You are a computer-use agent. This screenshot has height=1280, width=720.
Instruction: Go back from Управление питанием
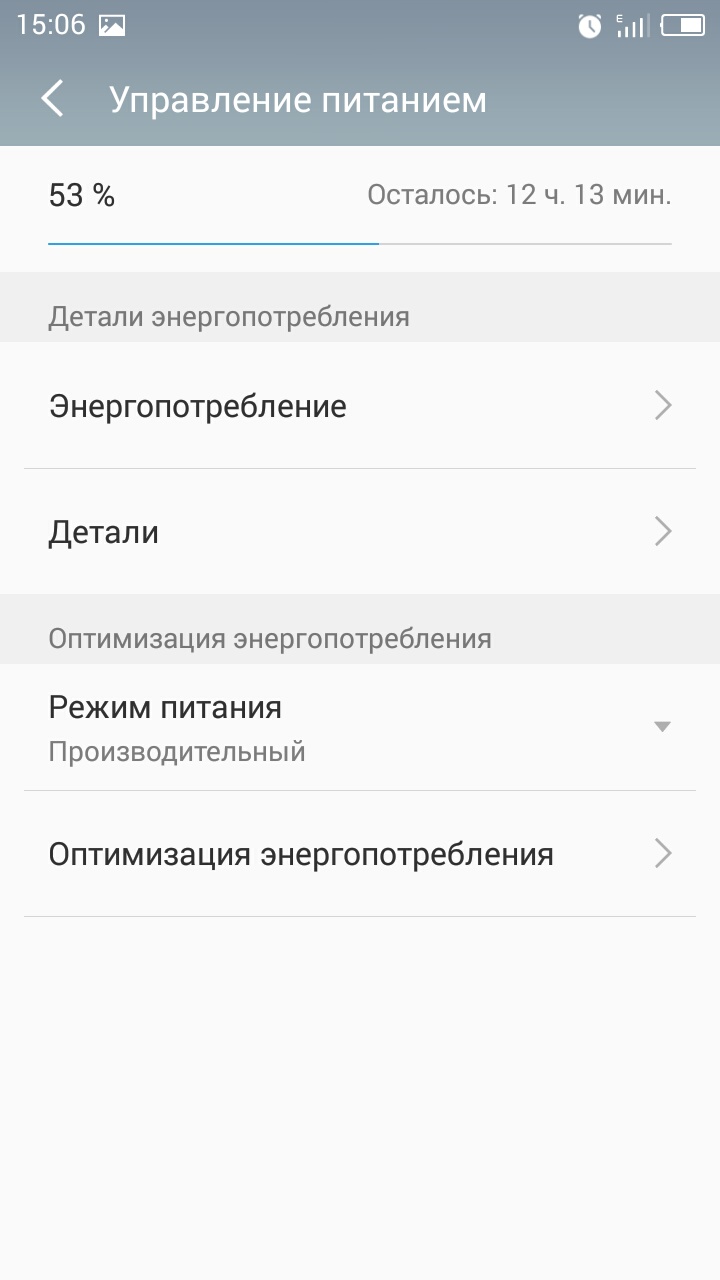[x=52, y=100]
